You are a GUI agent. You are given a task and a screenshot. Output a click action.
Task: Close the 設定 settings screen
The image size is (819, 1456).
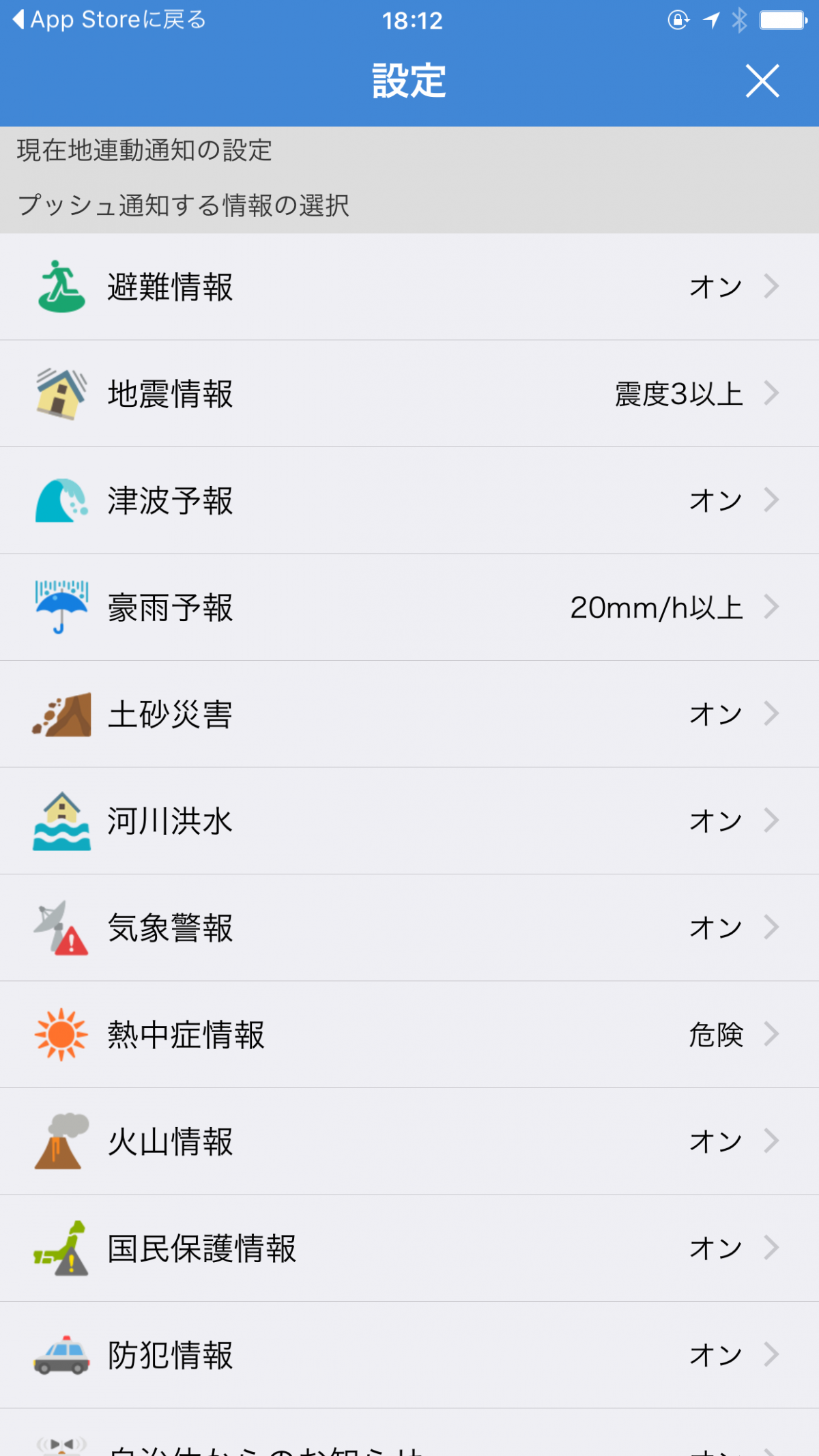pos(762,81)
